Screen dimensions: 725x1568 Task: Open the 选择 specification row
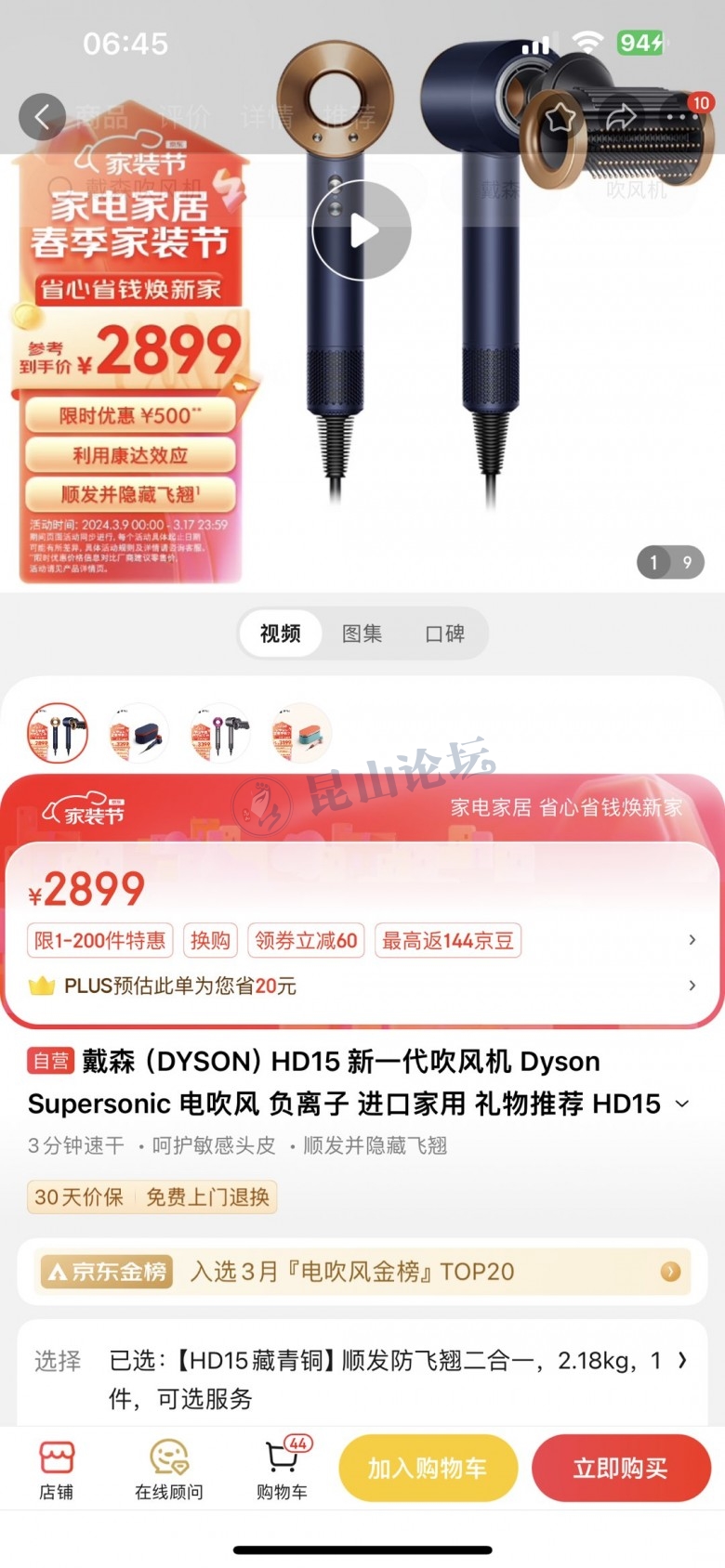(362, 1379)
